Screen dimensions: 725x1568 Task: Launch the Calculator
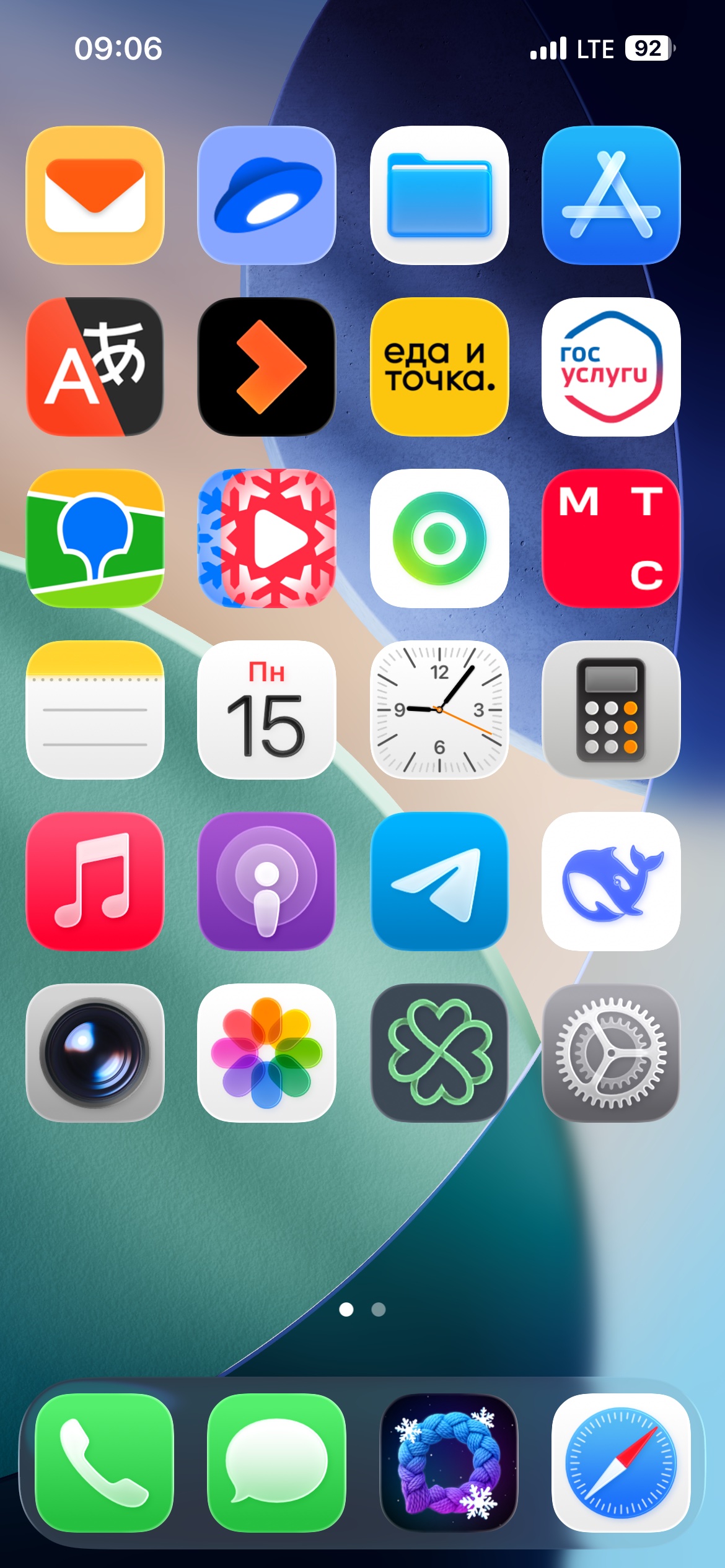pyautogui.click(x=610, y=710)
